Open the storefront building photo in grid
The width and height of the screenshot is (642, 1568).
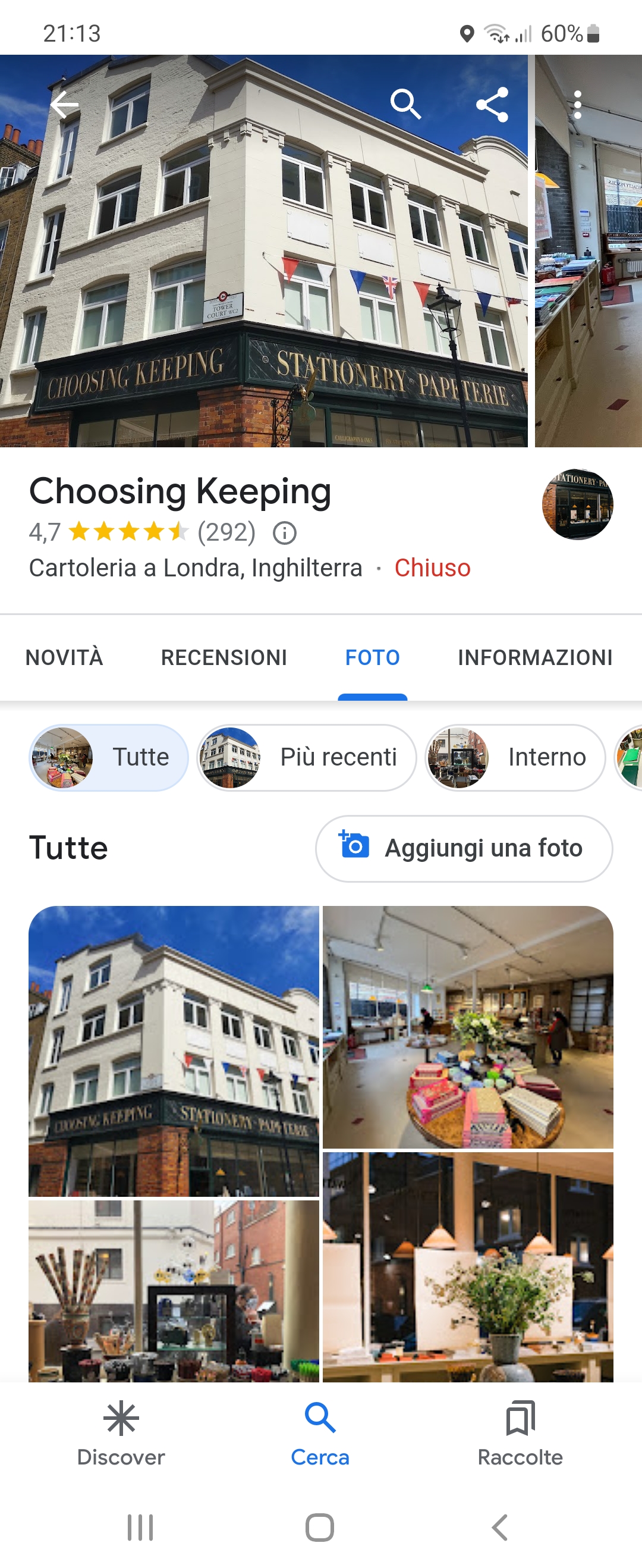(x=174, y=1050)
